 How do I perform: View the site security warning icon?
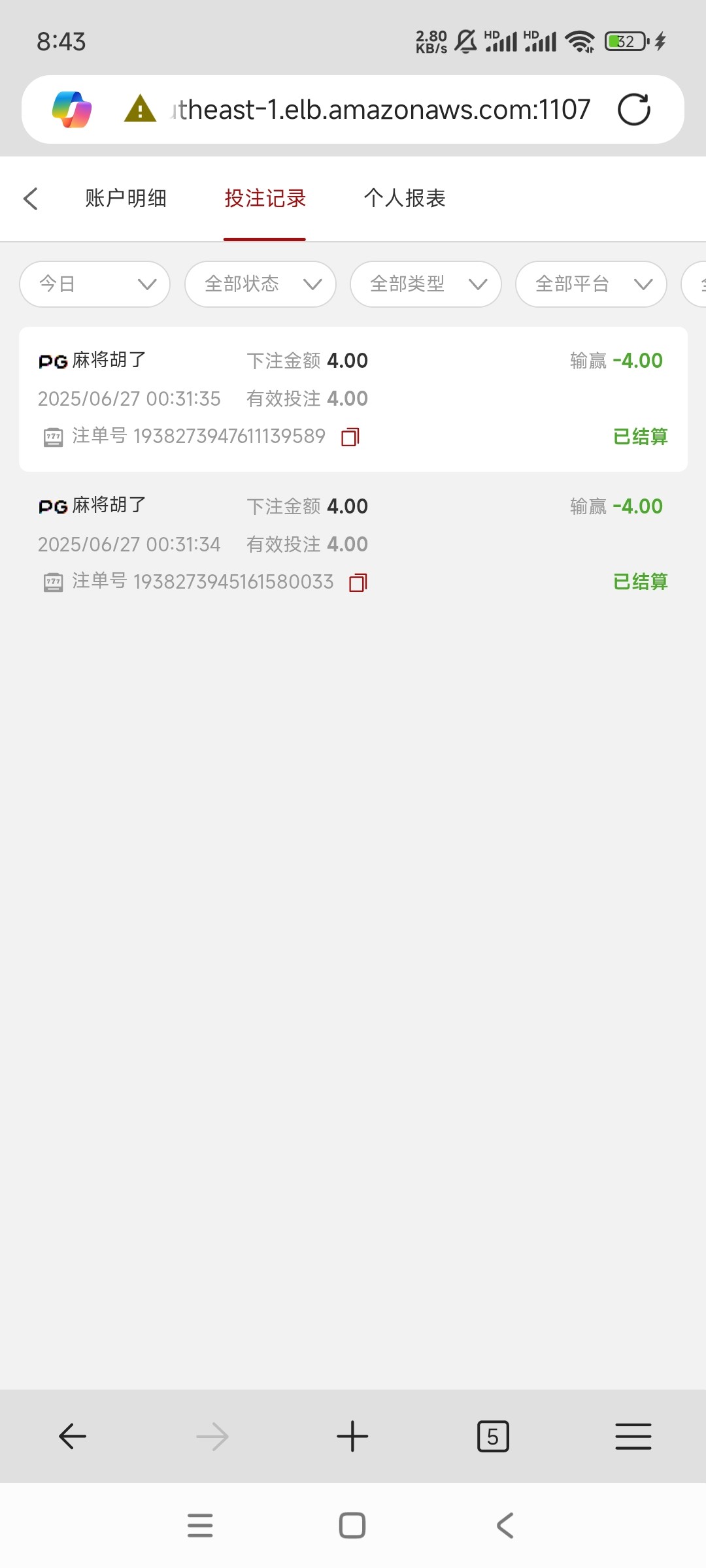pos(140,110)
